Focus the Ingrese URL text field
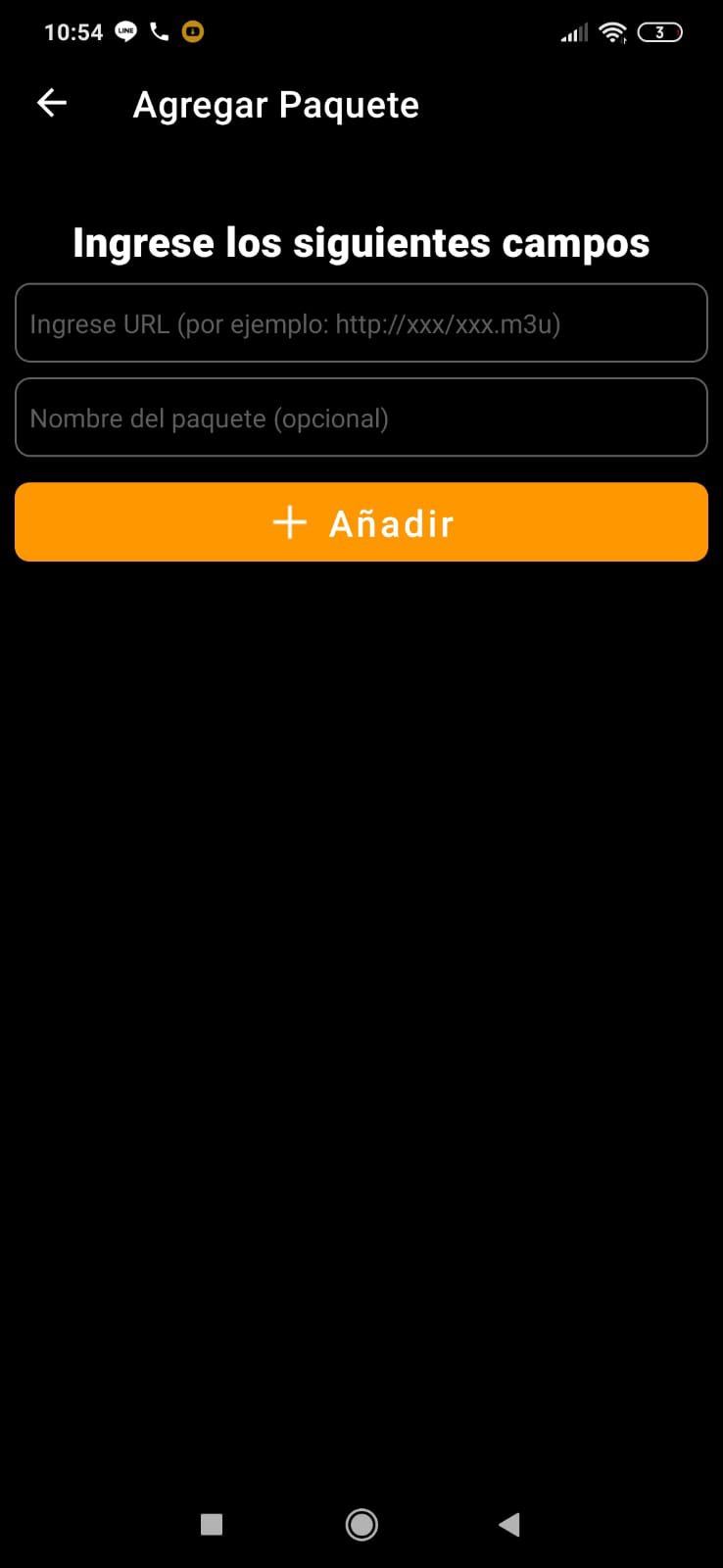This screenshot has height=1568, width=723. tap(361, 323)
